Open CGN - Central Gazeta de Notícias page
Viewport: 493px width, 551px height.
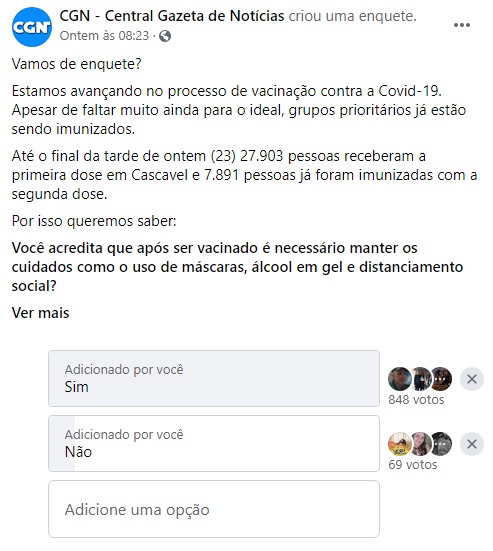tap(172, 16)
